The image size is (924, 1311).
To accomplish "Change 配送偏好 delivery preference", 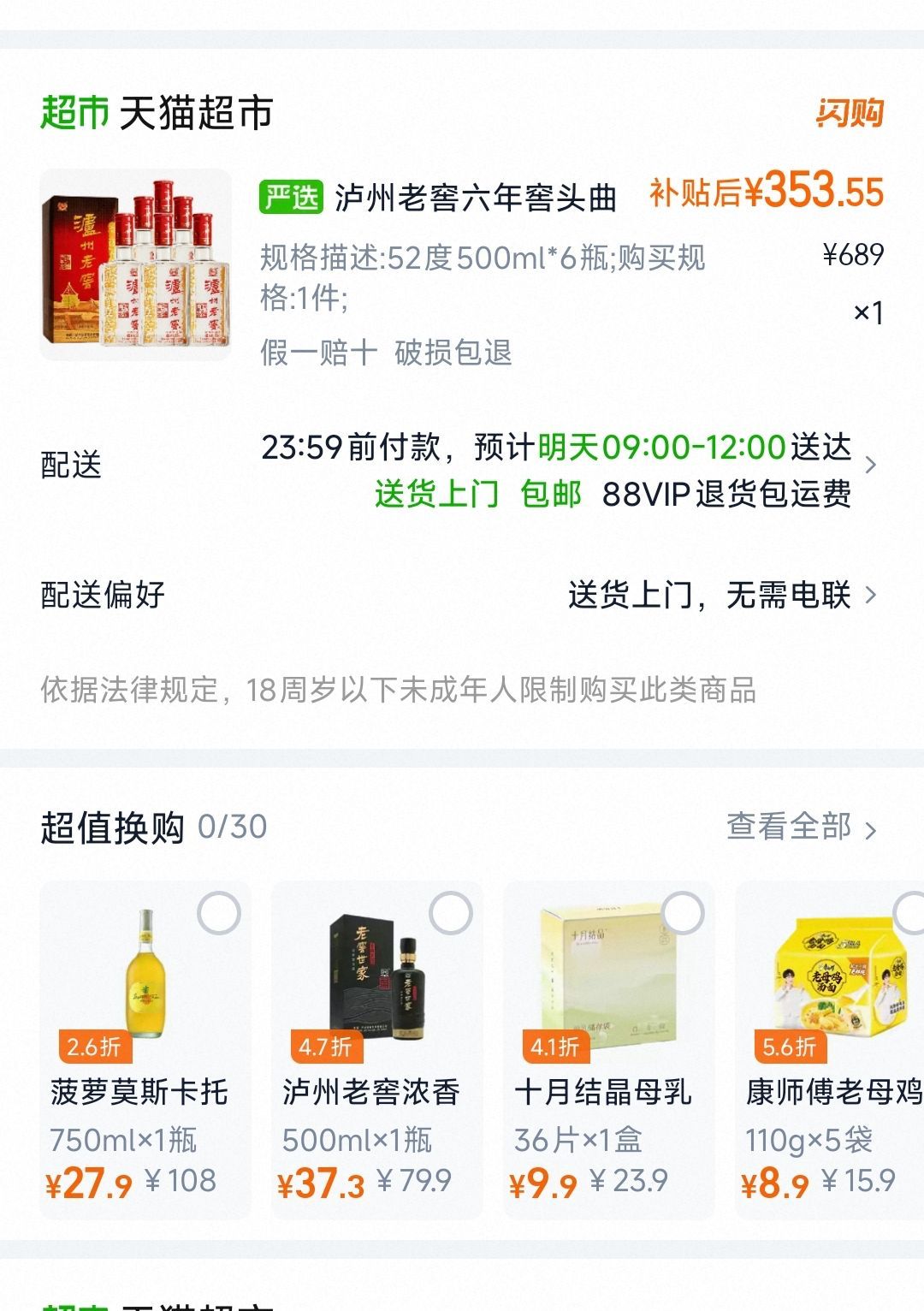I will point(462,595).
